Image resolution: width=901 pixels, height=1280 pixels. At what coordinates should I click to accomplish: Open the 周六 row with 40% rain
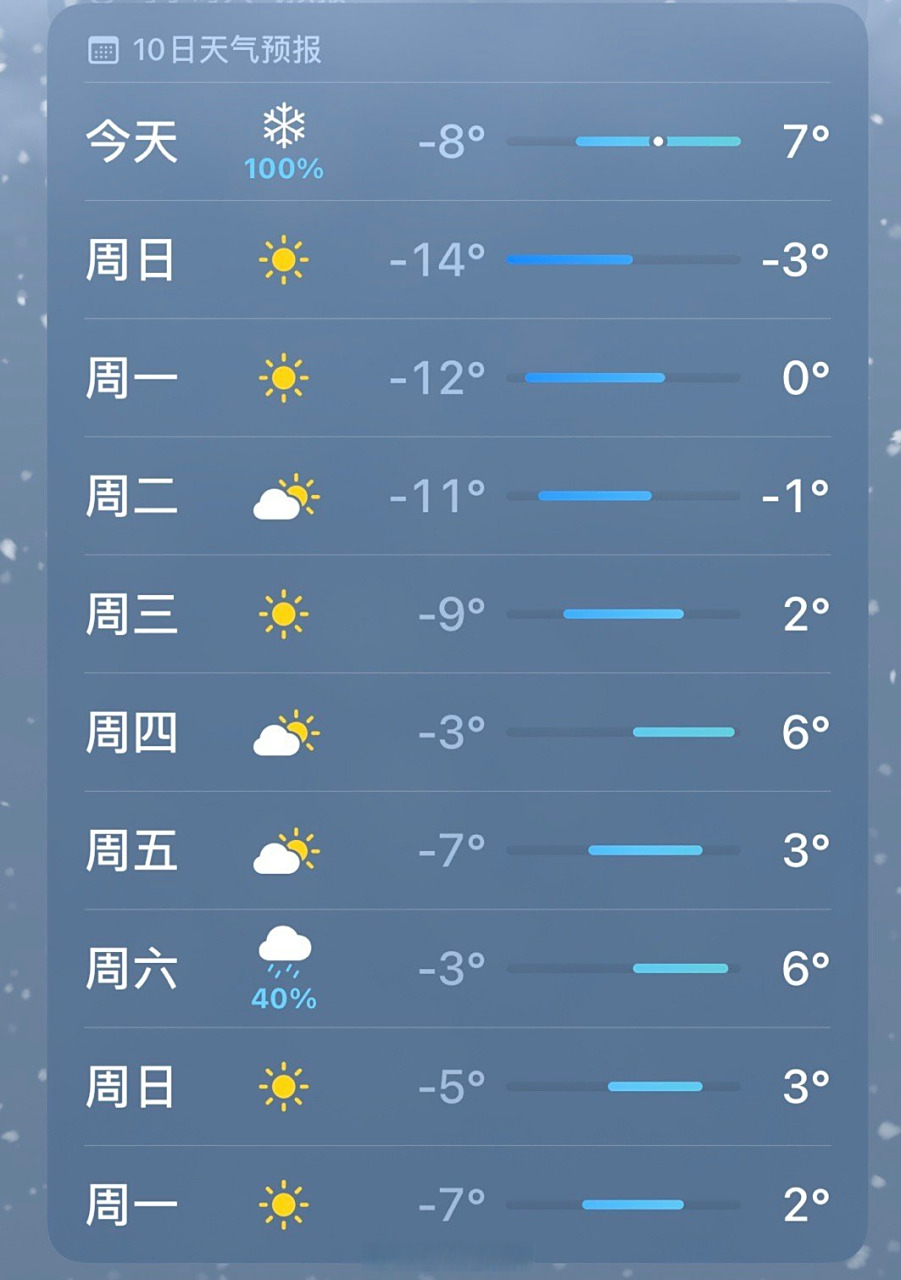point(457,968)
